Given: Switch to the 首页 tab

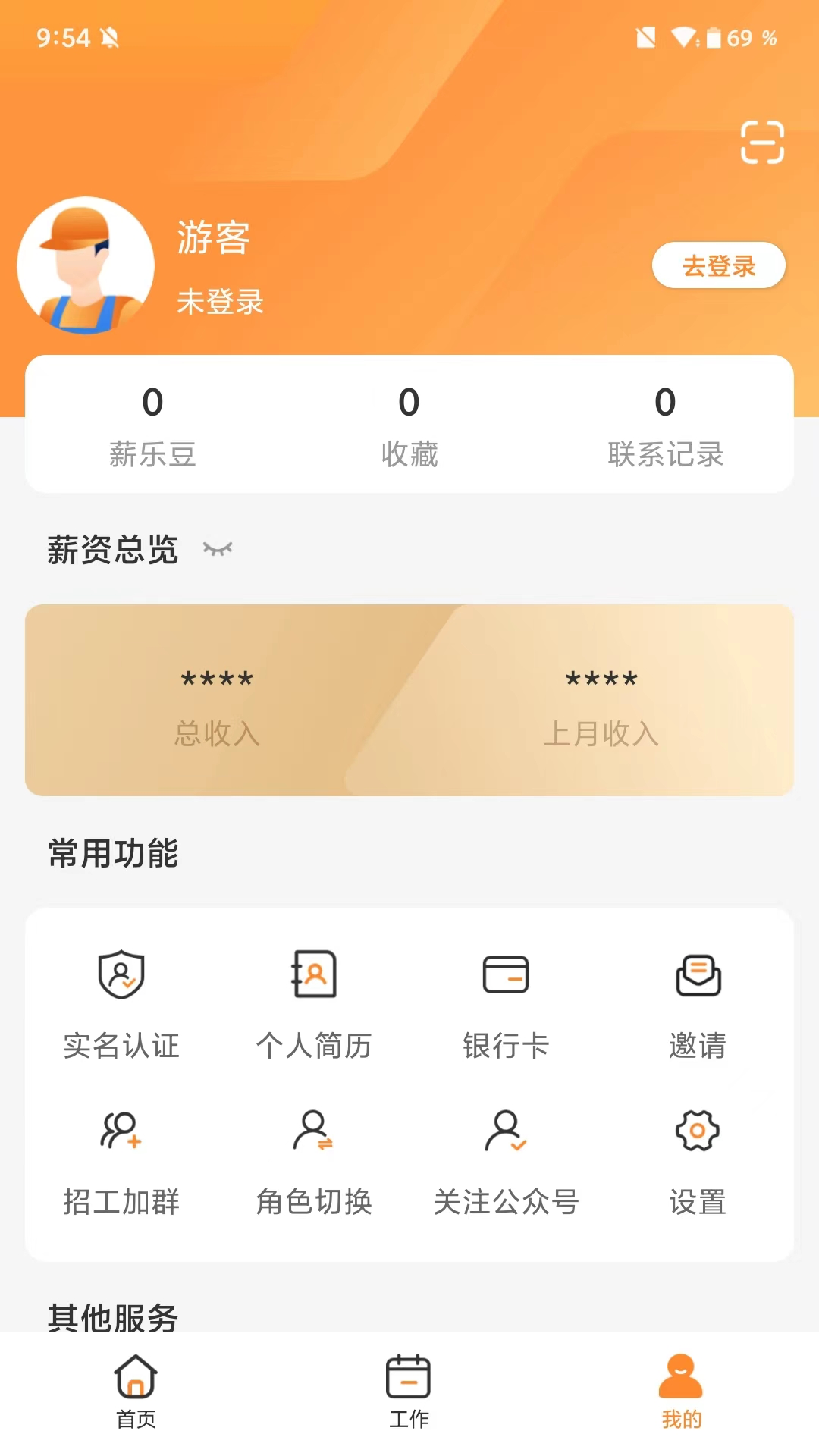Looking at the screenshot, I should point(136,1395).
